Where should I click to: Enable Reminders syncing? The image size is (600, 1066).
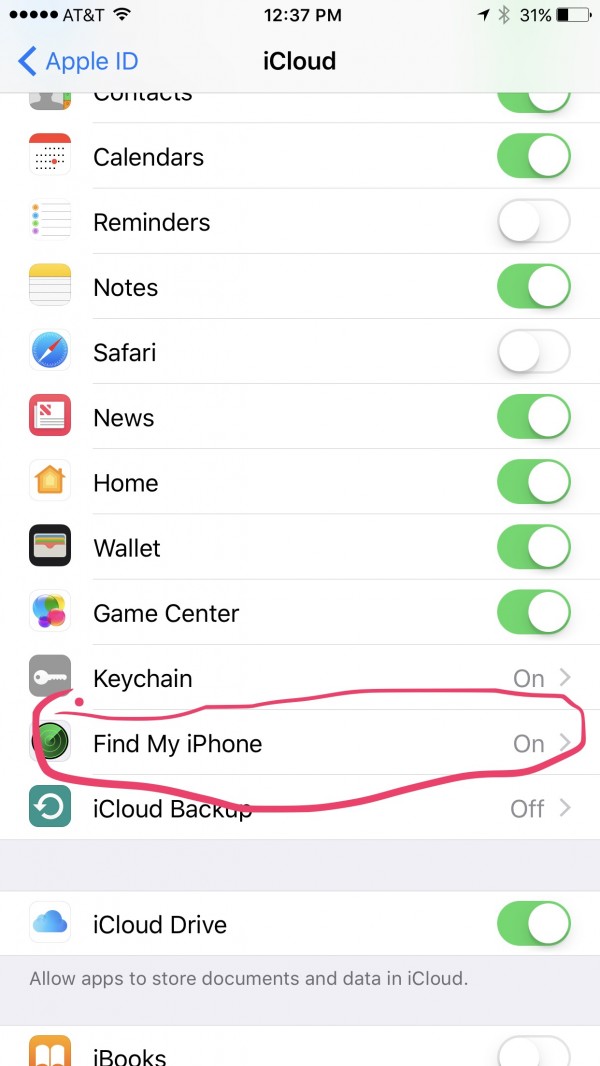point(533,222)
